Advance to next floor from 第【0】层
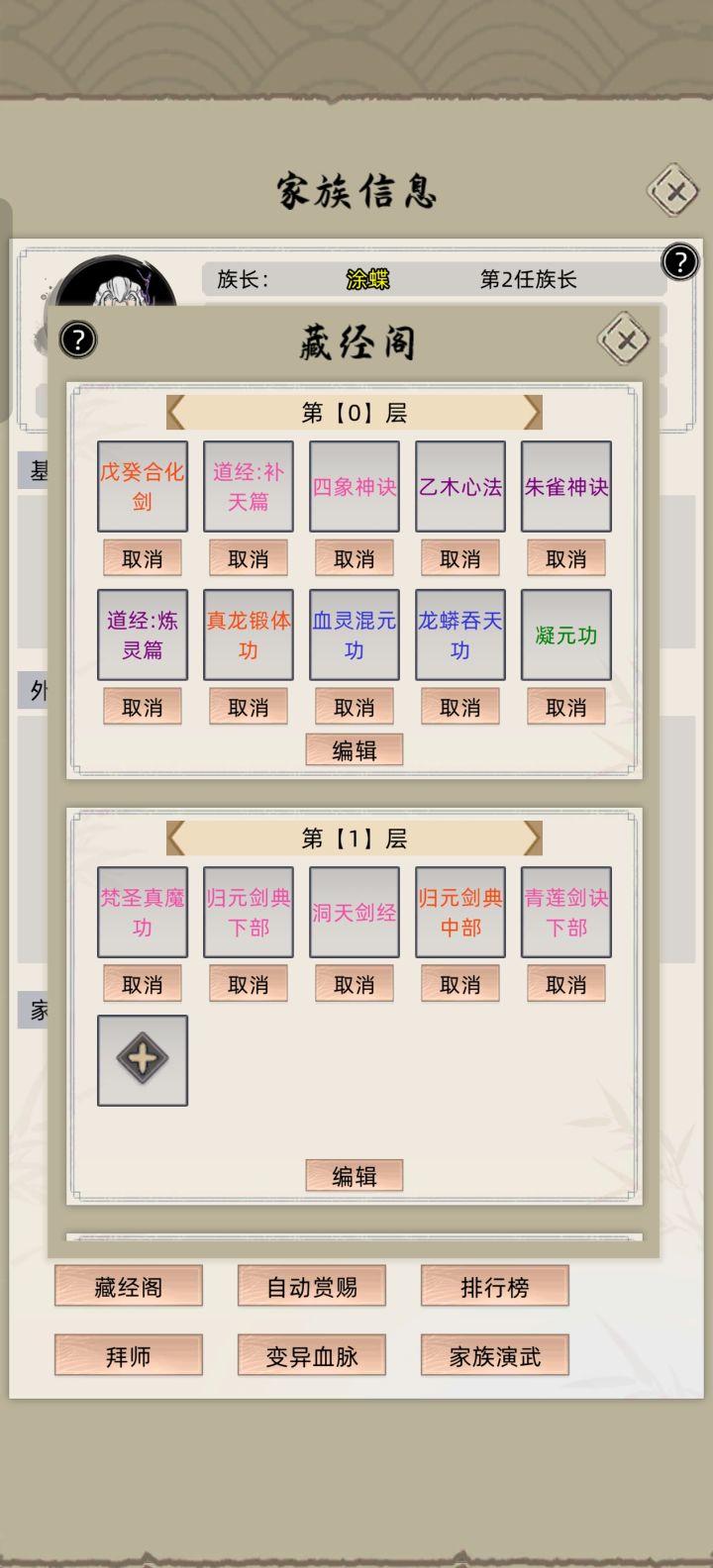The image size is (713, 1568). tap(533, 412)
